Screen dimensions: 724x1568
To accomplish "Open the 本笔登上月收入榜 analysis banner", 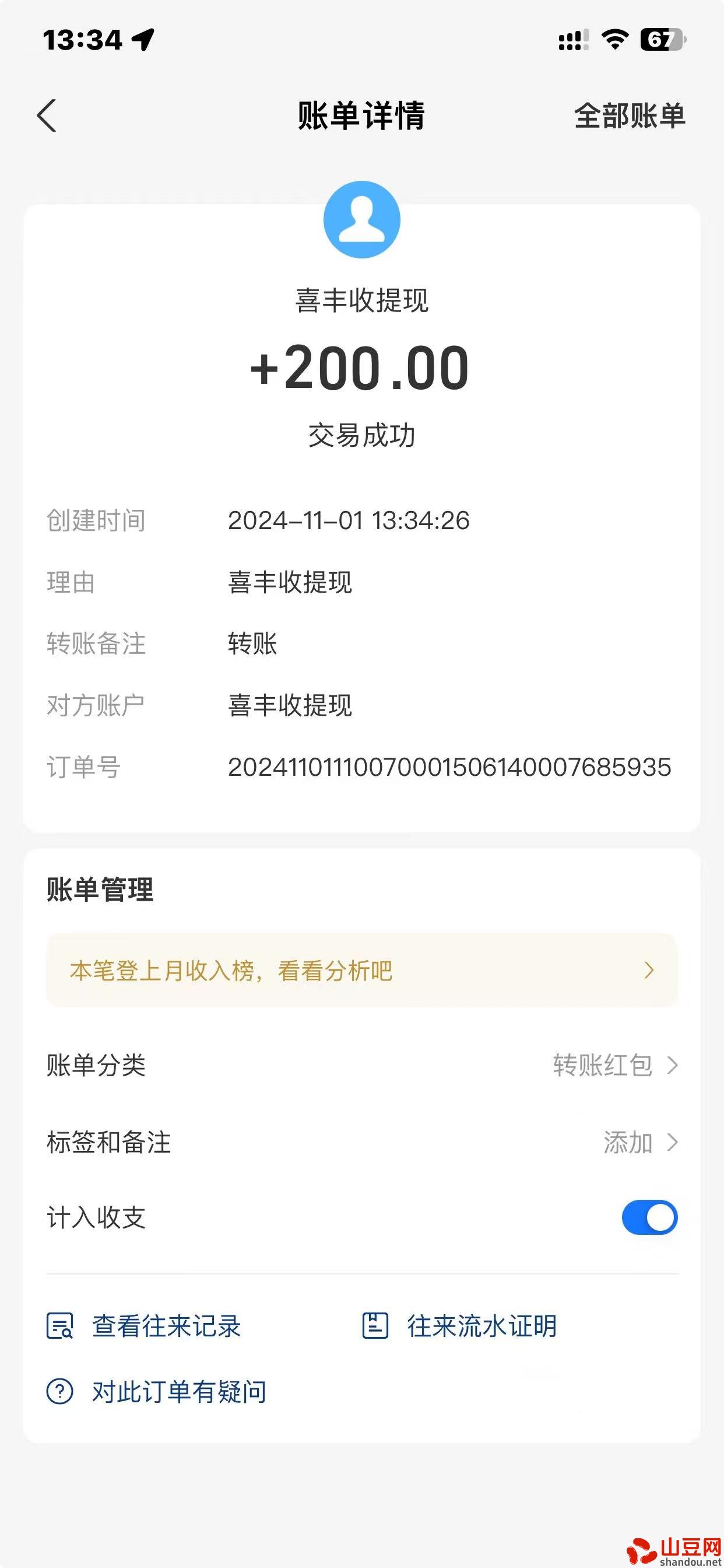I will 361,970.
